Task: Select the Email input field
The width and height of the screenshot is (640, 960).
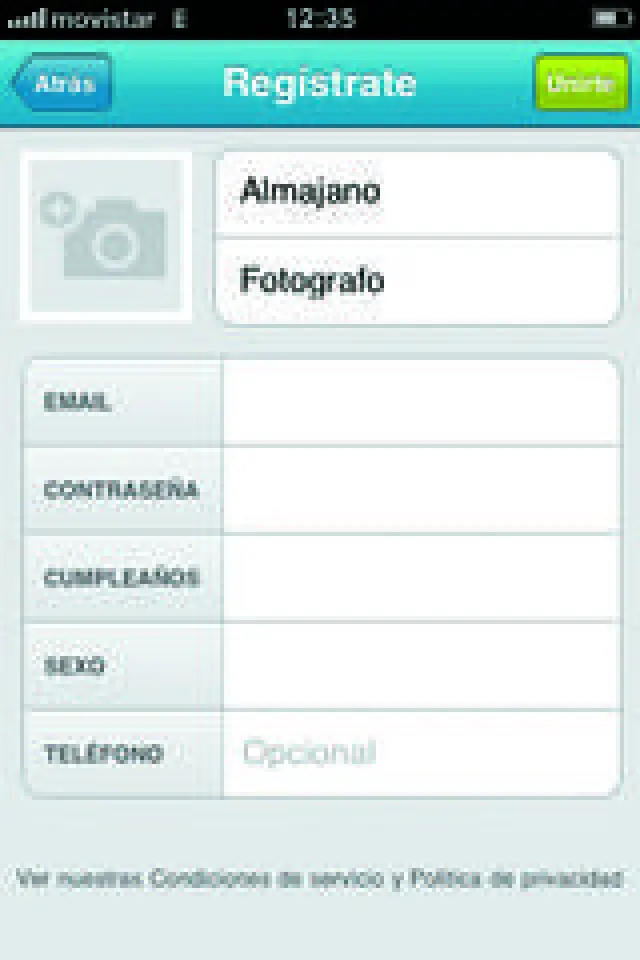Action: click(420, 402)
